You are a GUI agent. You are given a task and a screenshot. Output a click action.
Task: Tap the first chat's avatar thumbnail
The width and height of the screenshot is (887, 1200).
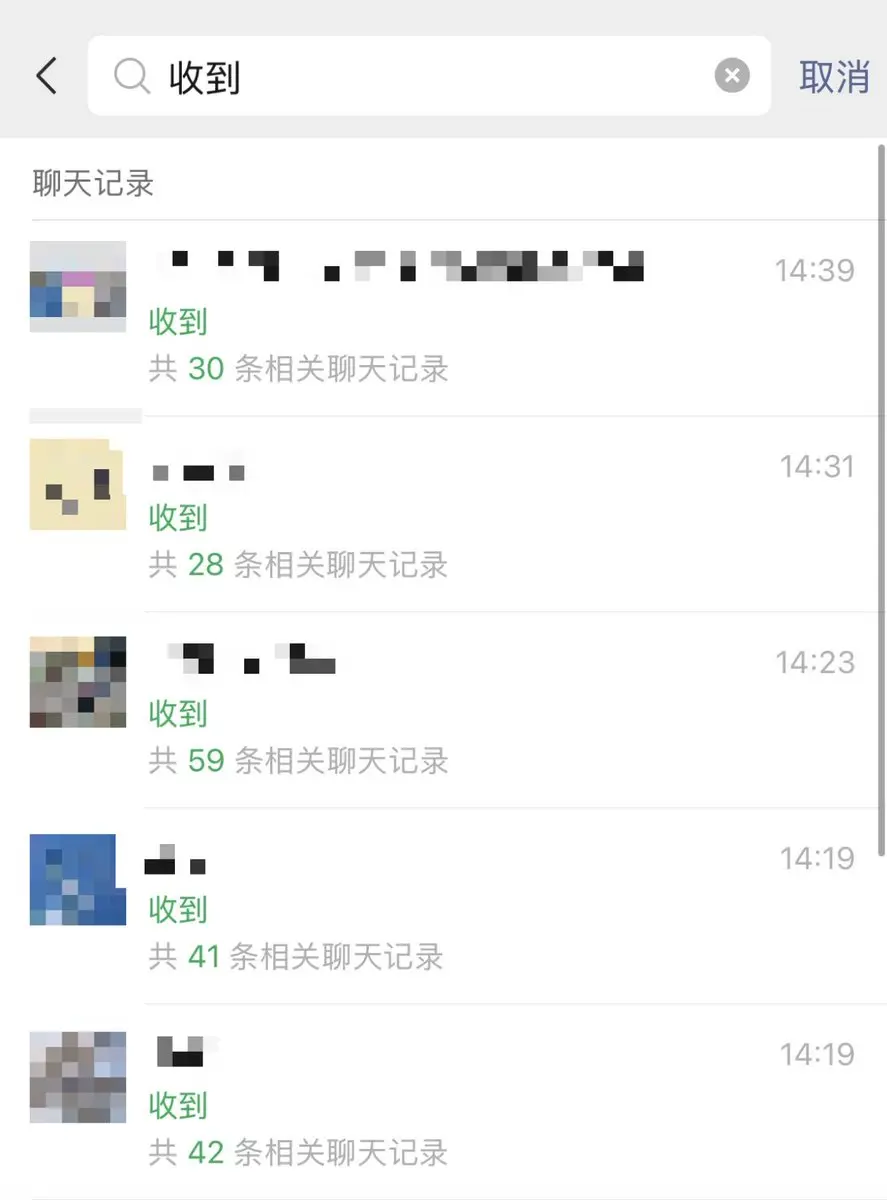pos(77,285)
